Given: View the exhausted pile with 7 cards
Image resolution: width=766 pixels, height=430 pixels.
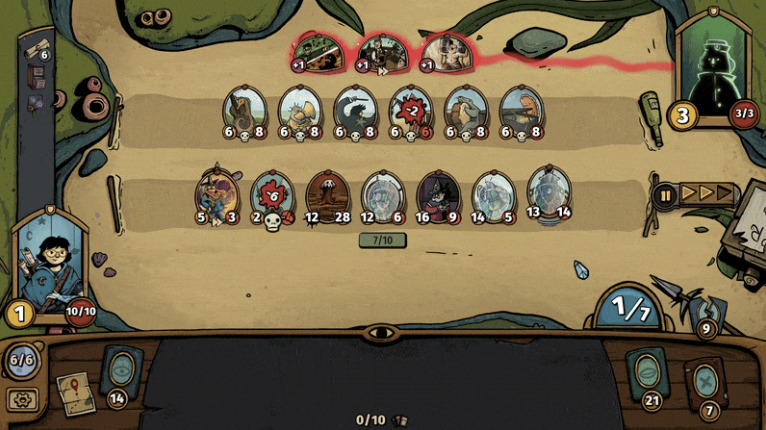Looking at the screenshot, I should click(x=705, y=384).
